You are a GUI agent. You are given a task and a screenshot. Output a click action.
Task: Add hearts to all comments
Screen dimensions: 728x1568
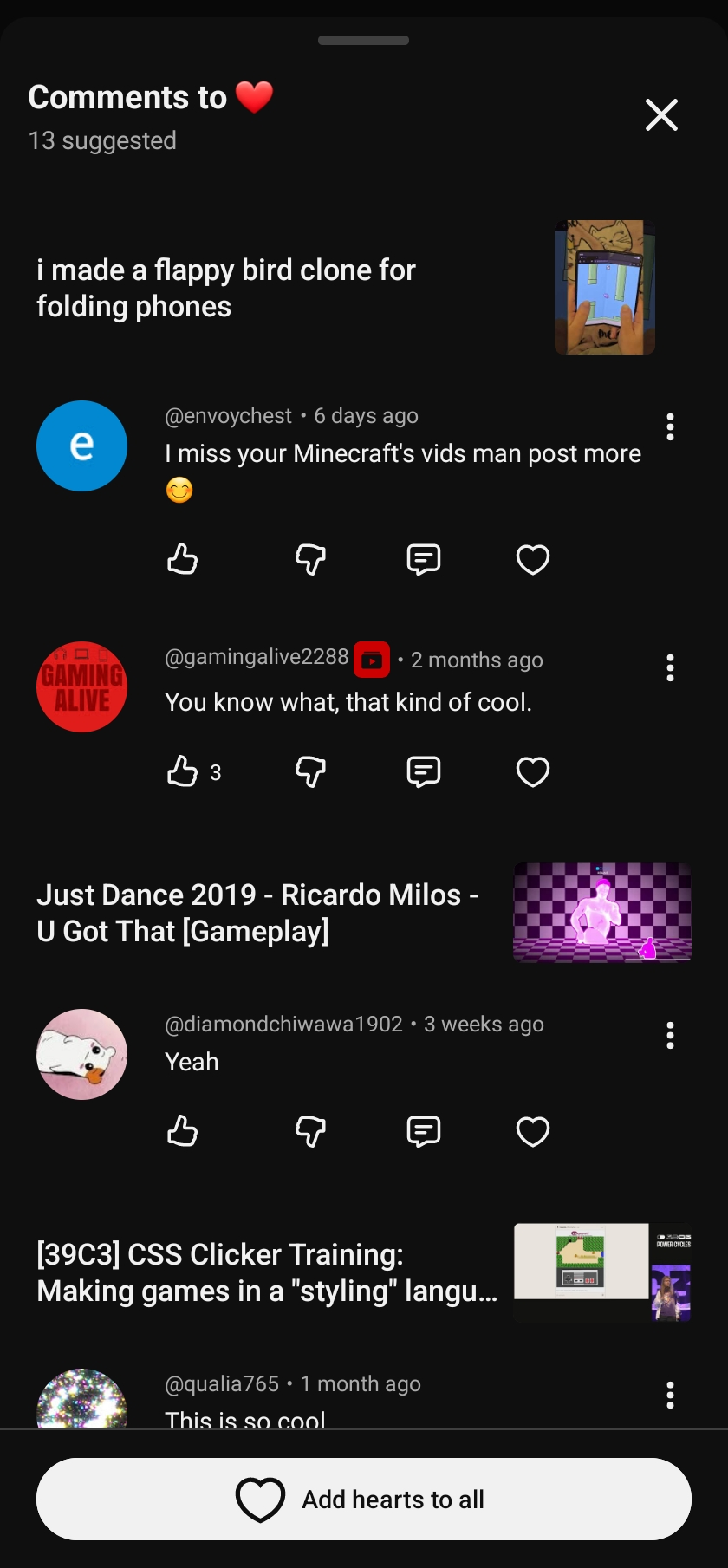pyautogui.click(x=364, y=1499)
